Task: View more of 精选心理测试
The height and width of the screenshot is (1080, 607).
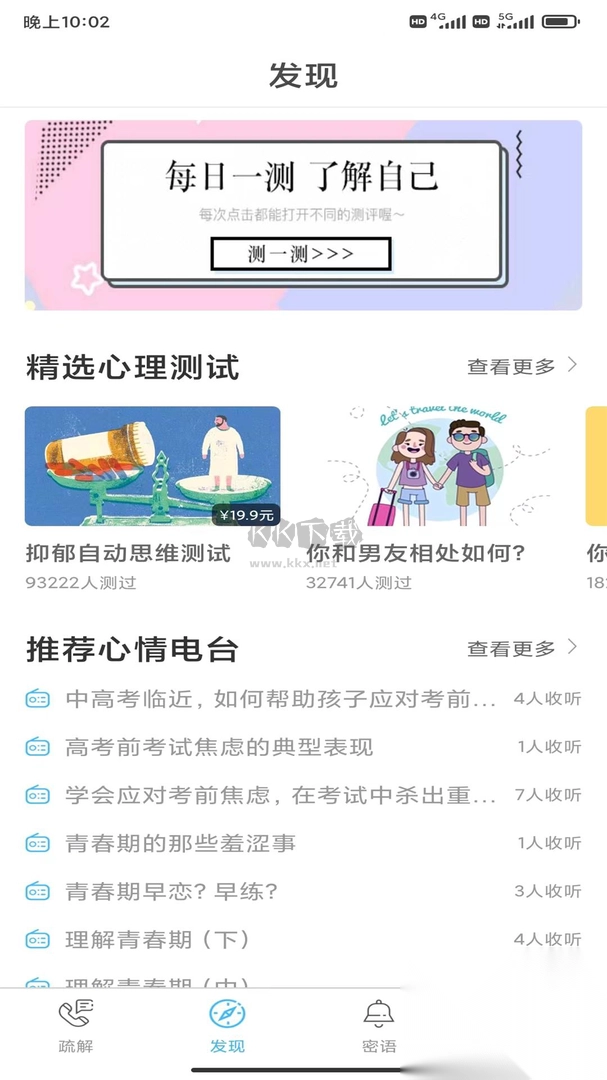Action: pos(522,366)
